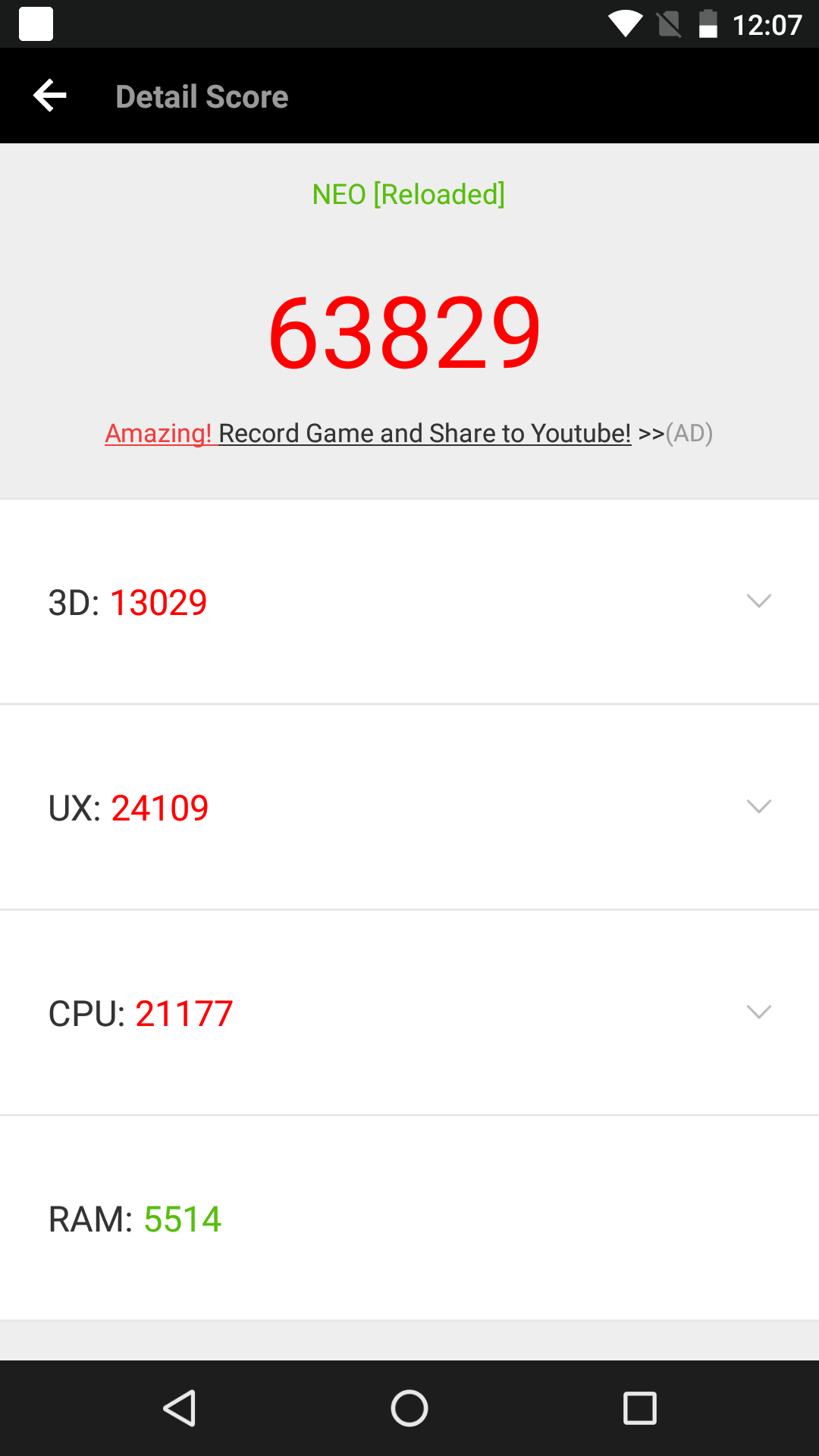Image resolution: width=819 pixels, height=1456 pixels.
Task: Tap the Android back navigation triangle
Action: pyautogui.click(x=180, y=1408)
